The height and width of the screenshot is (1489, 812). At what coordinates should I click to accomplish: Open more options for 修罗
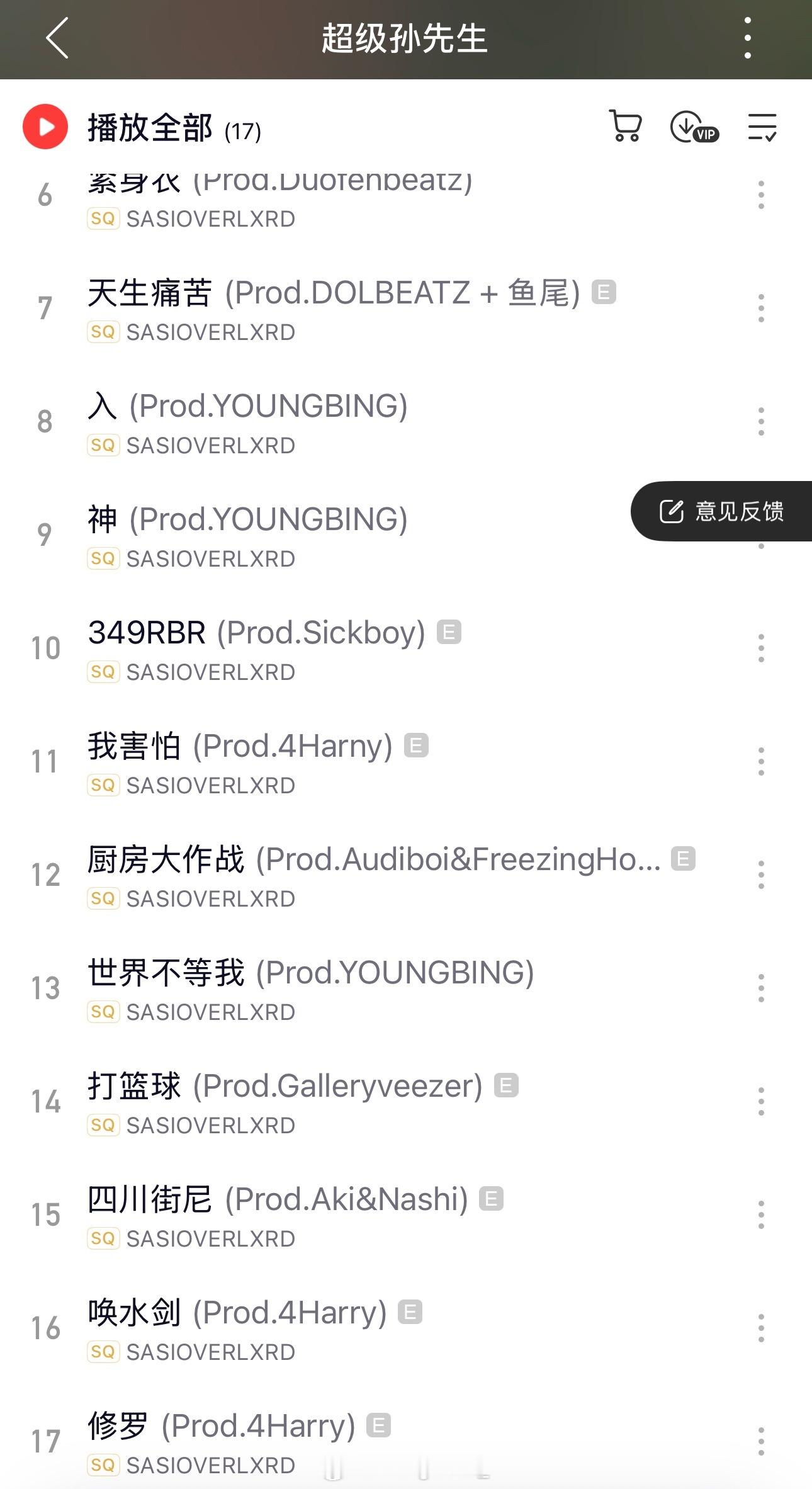coord(761,1442)
